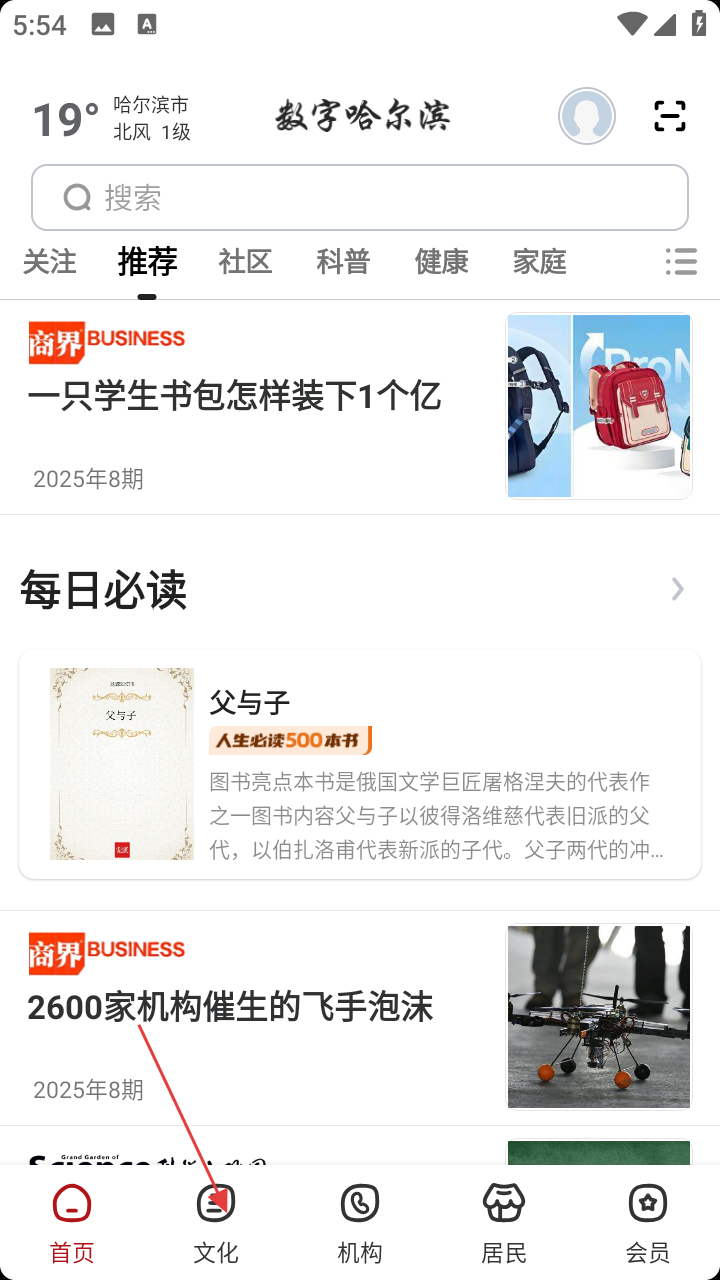Switch to the 关注 tab

(49, 262)
